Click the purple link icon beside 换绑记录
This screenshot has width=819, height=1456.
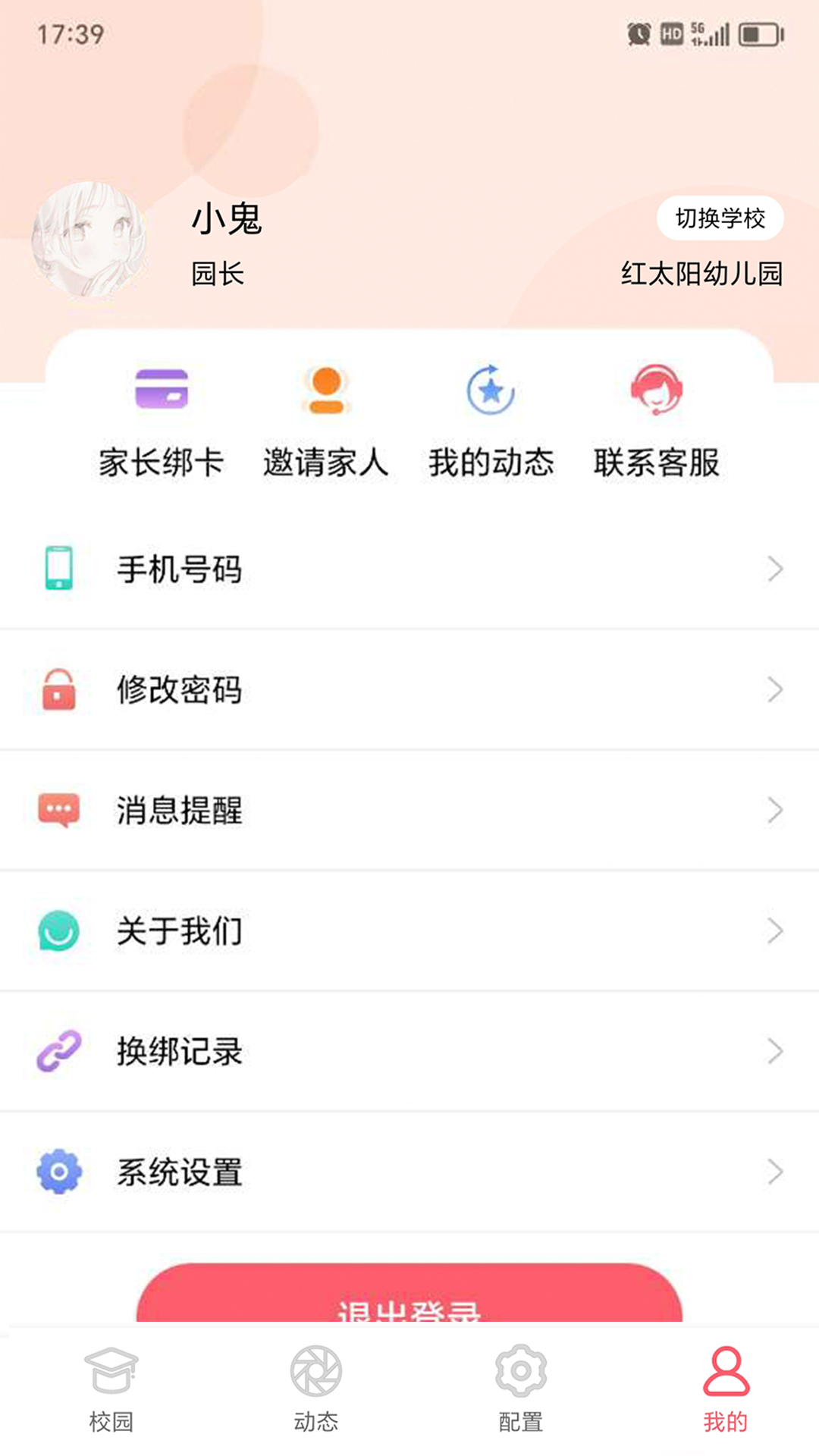[x=59, y=1051]
